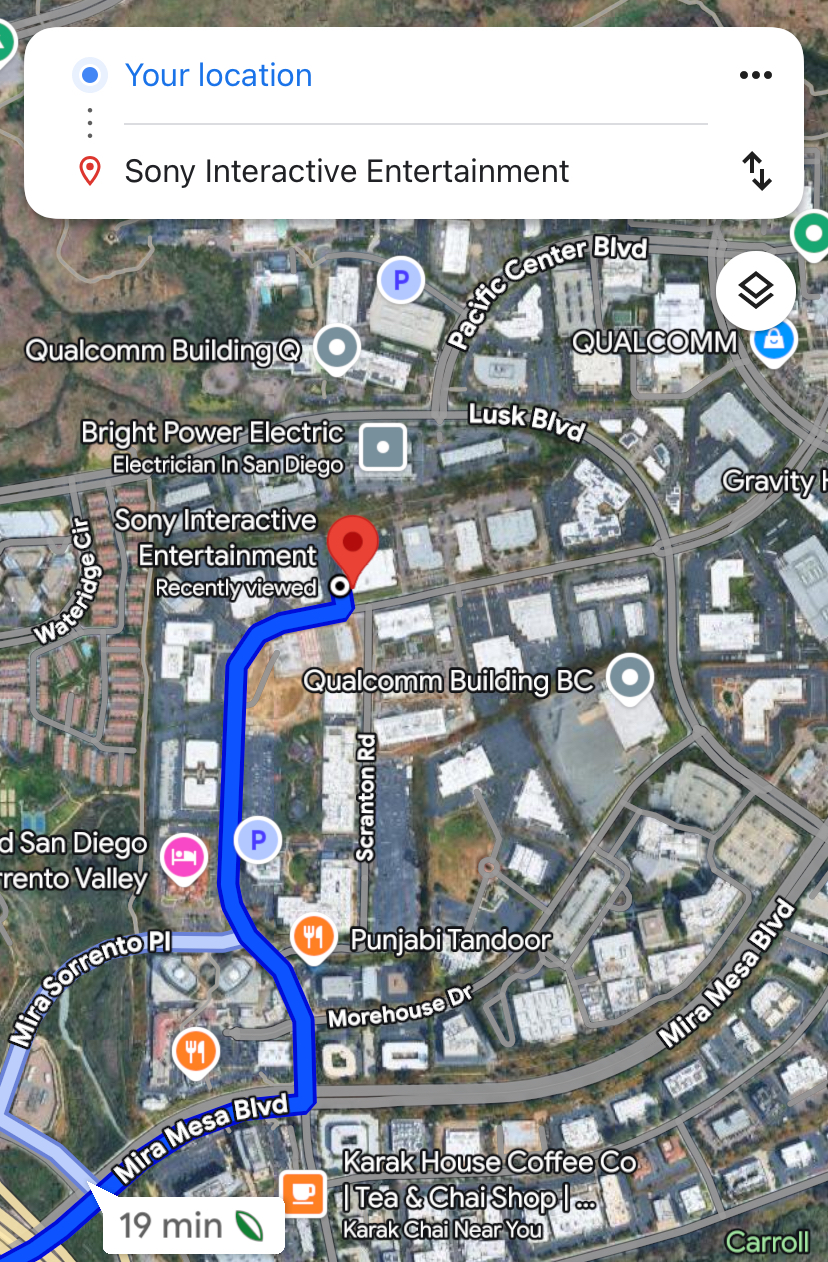Swap start and destination locations
Viewport: 828px width, 1262px height.
coord(757,171)
